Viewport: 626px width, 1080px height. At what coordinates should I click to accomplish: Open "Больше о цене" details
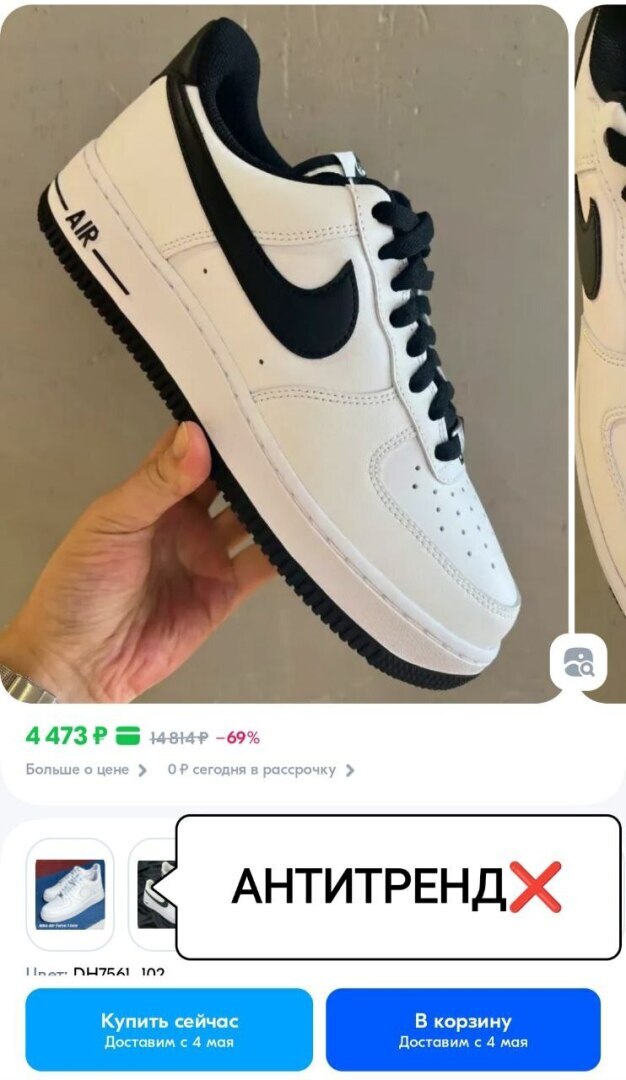click(x=87, y=770)
